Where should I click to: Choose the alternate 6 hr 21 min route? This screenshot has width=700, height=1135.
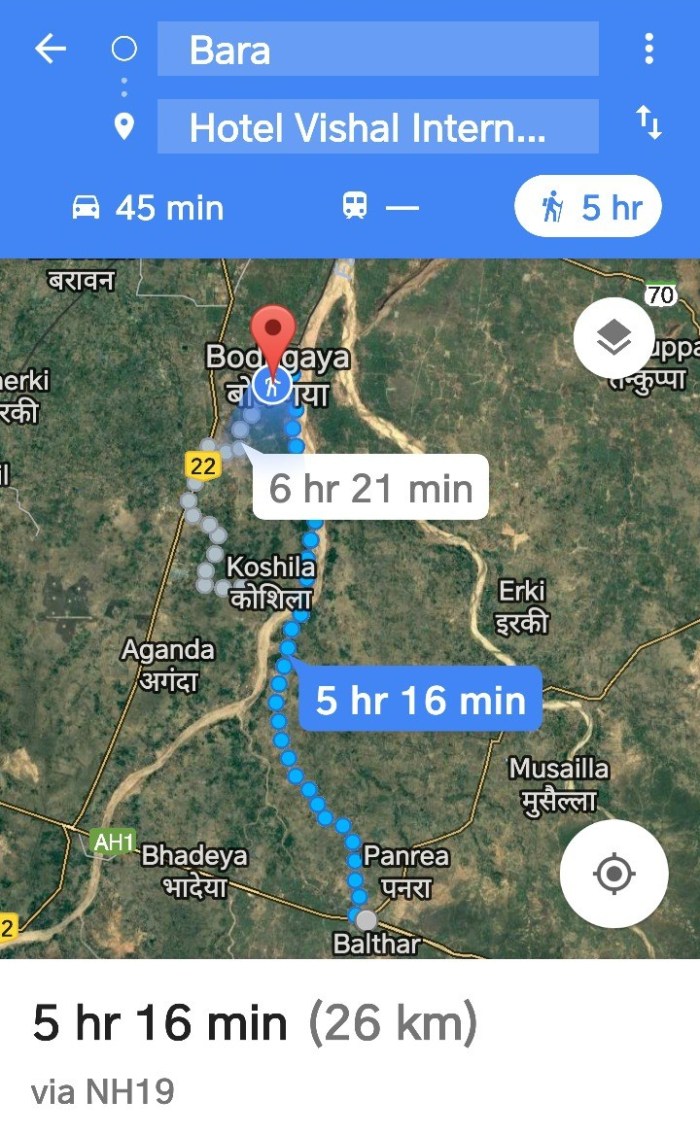coord(370,488)
